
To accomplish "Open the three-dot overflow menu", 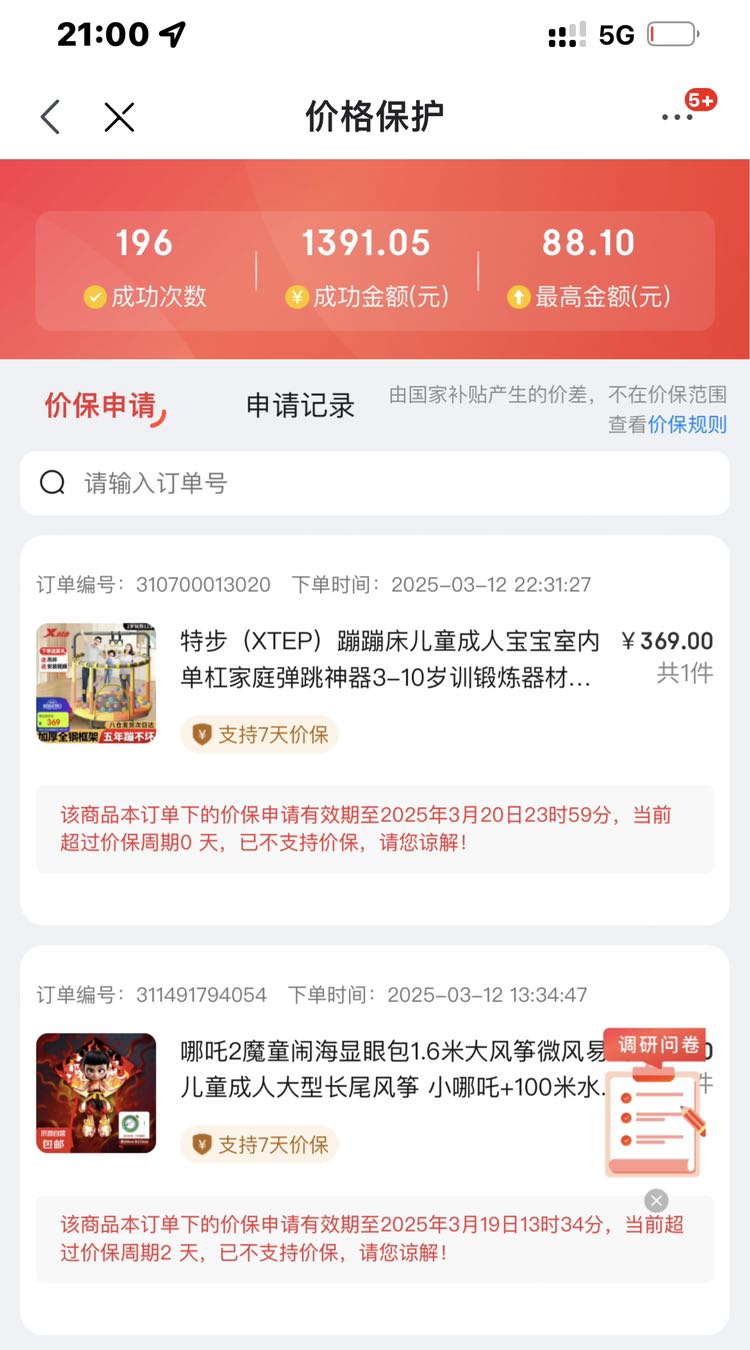I will coord(677,117).
